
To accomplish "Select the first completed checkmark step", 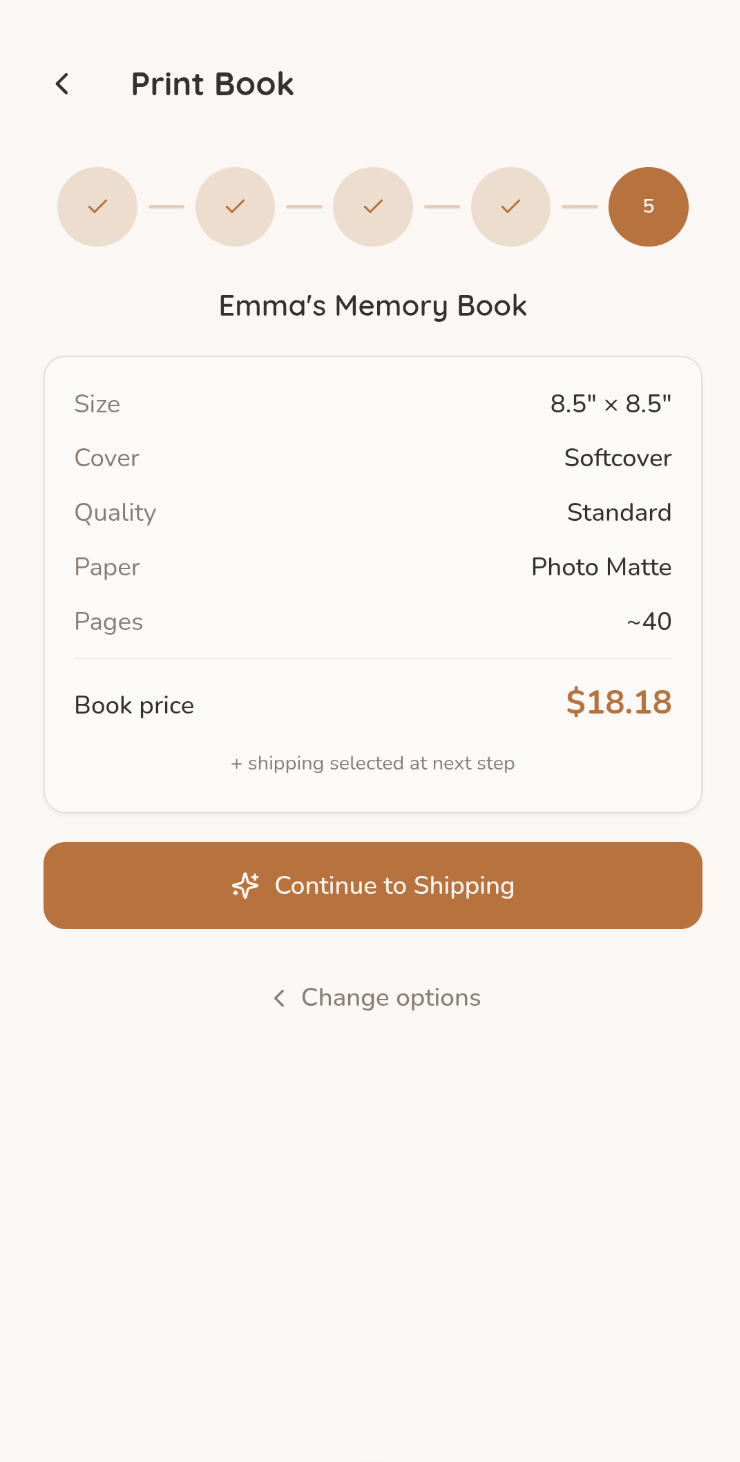I will pyautogui.click(x=97, y=206).
